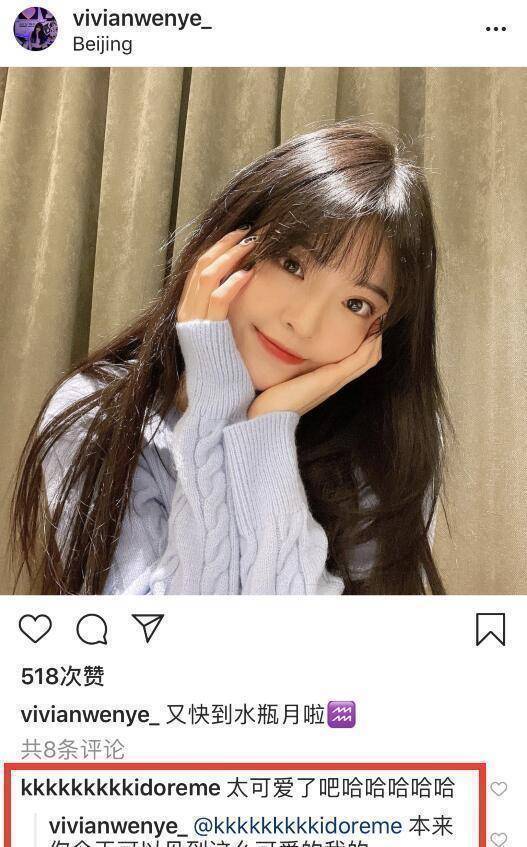Like the post with heart icon
Viewport: 527px width, 847px height.
(35, 629)
